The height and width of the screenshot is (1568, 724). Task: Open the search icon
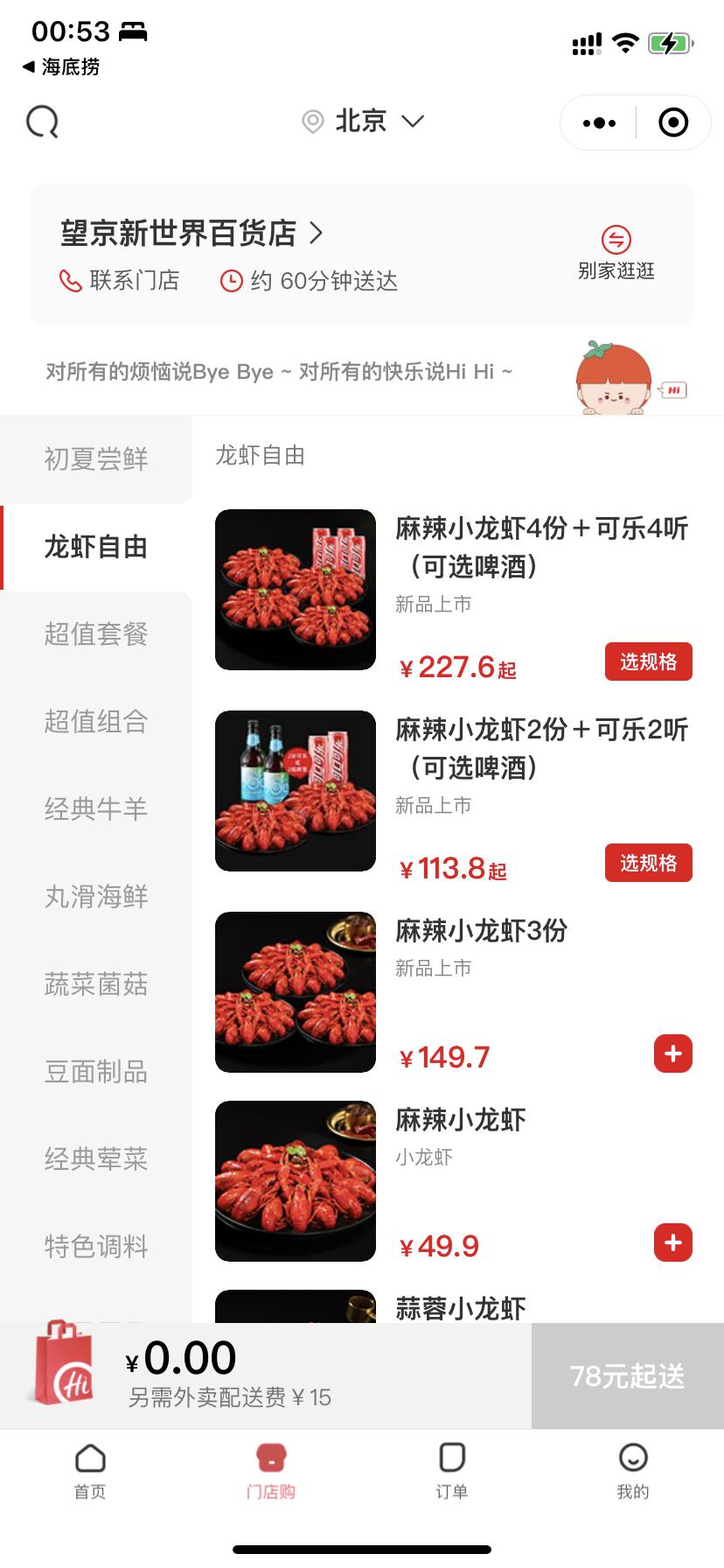pos(42,122)
